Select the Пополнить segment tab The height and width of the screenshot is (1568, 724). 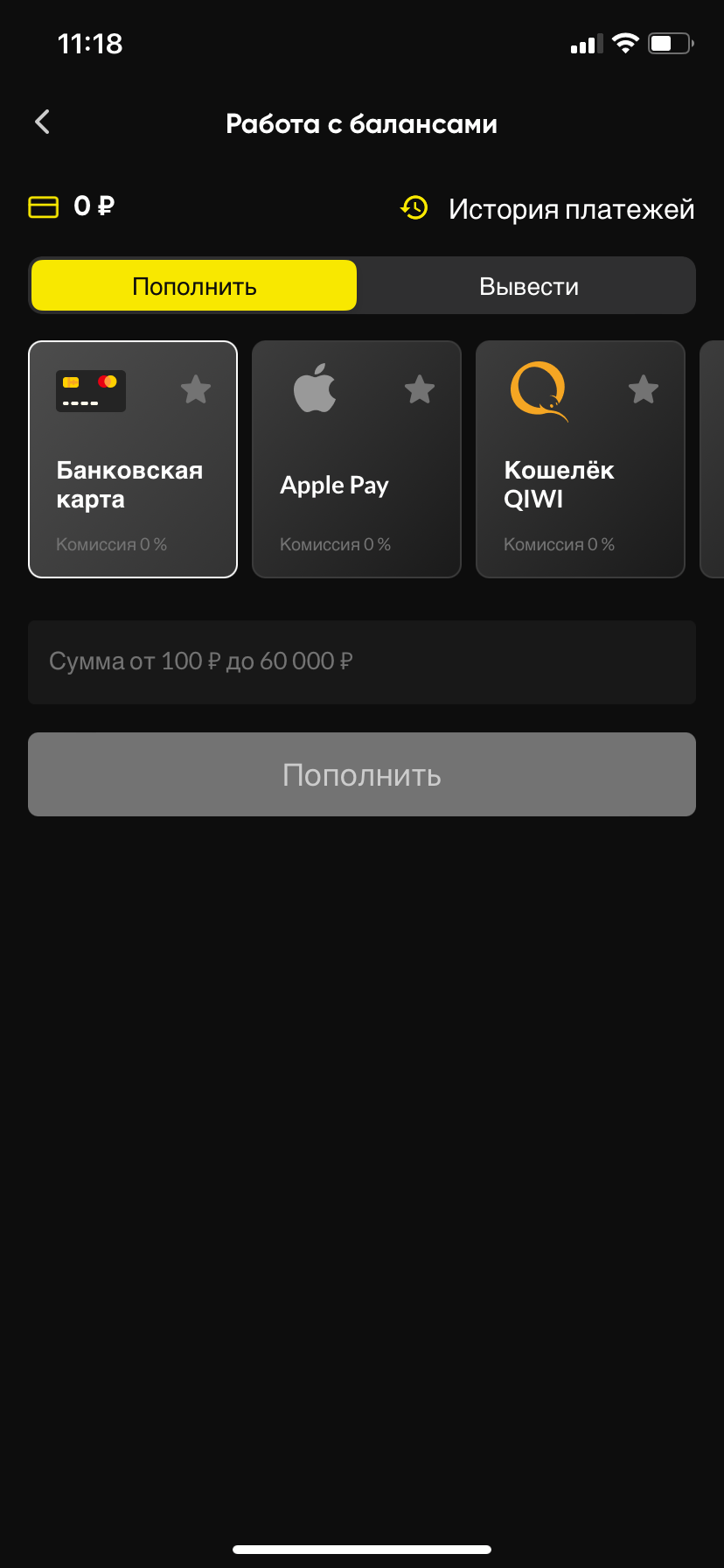click(x=194, y=286)
